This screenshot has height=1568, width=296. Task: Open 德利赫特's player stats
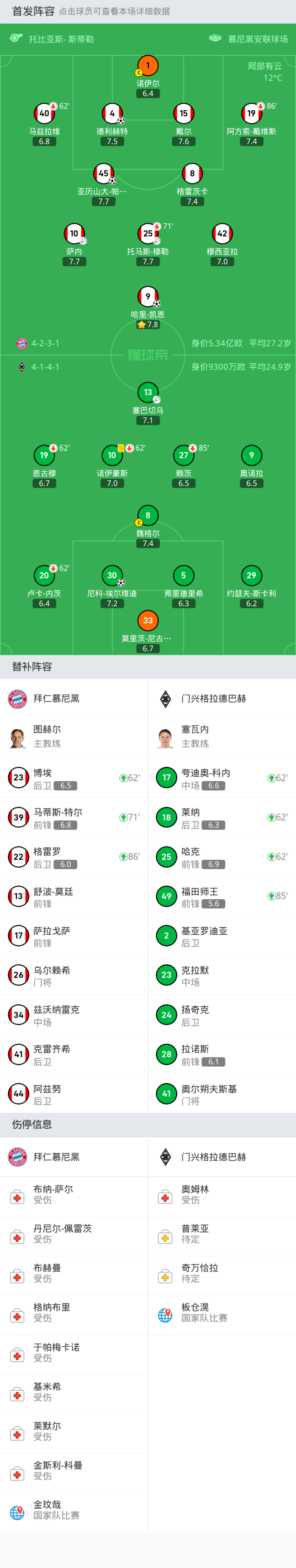click(x=112, y=114)
